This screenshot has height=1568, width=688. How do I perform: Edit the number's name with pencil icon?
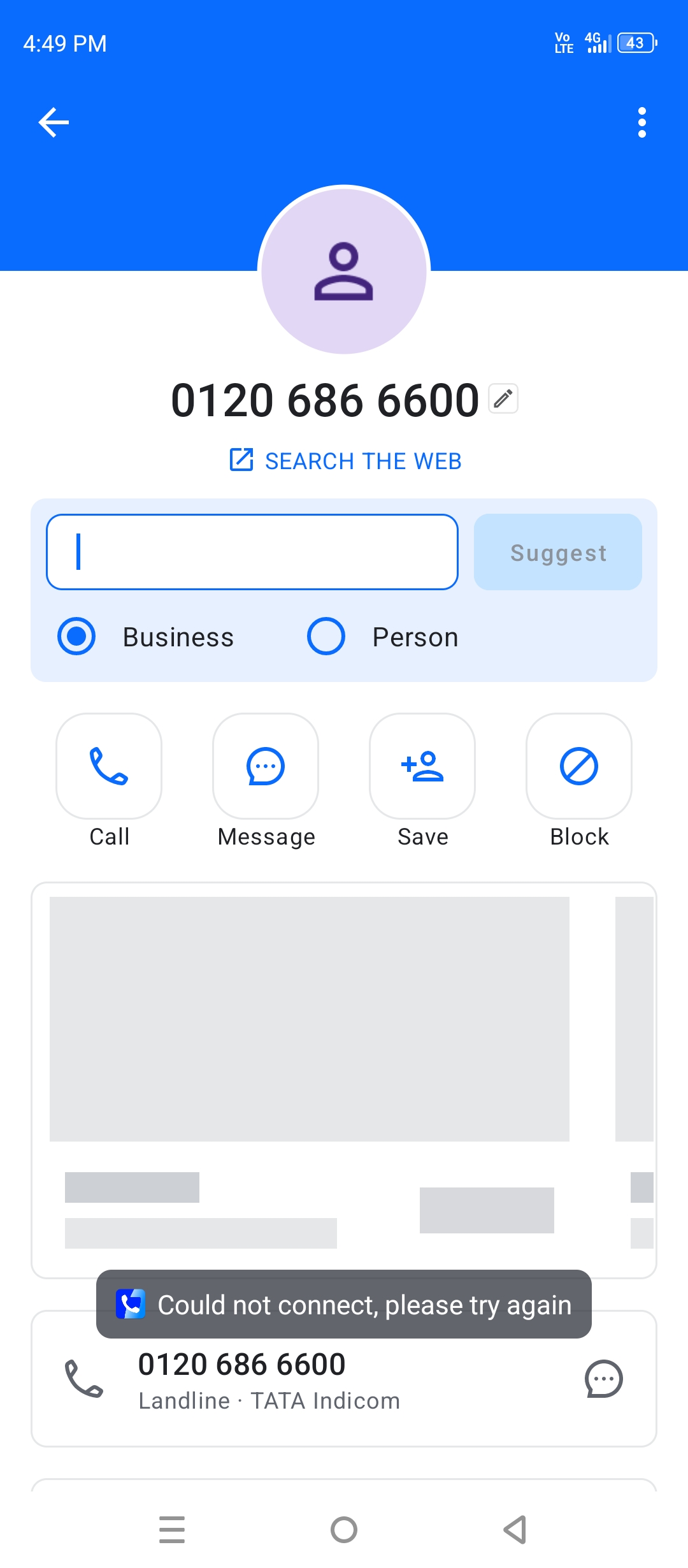tap(503, 399)
